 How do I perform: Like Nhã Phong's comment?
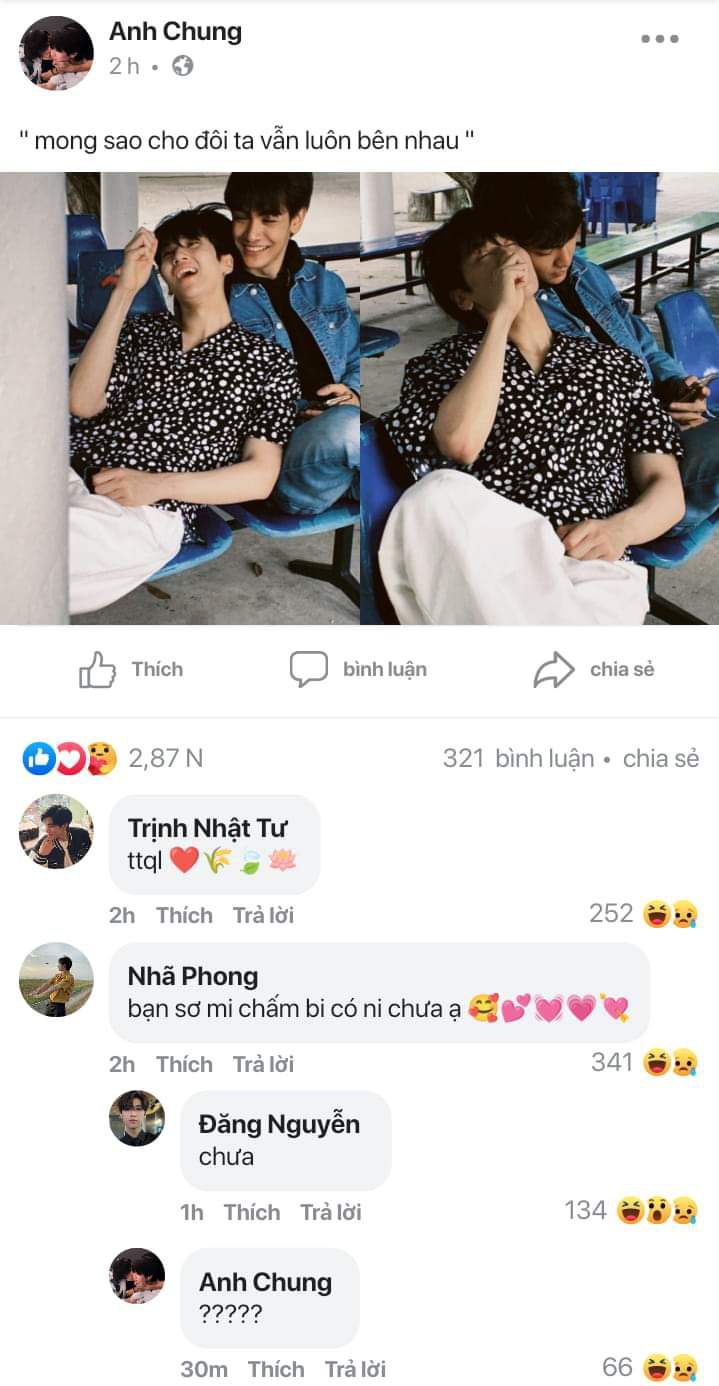184,1064
